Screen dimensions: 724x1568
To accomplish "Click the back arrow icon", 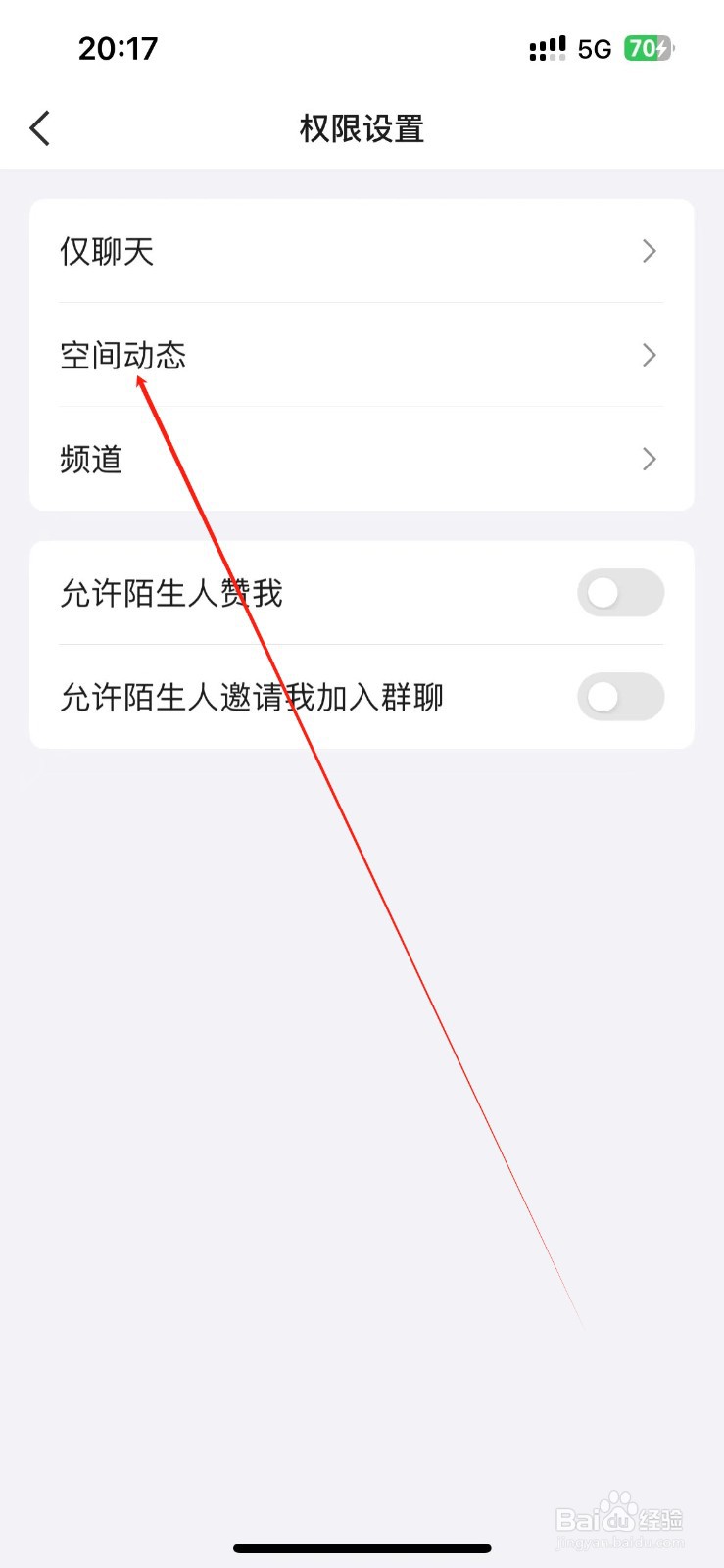I will pos(39,127).
